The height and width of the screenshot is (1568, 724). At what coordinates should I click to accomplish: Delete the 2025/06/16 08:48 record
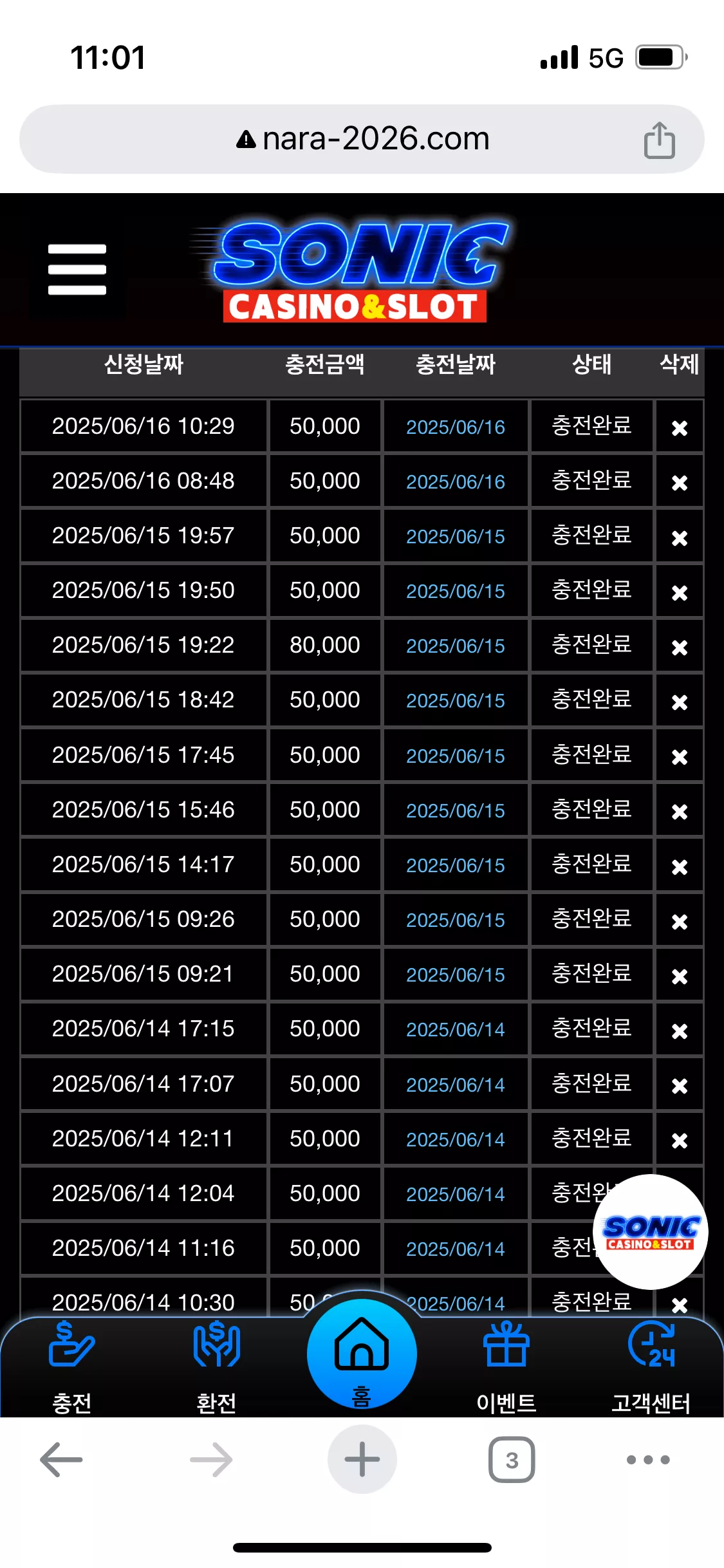point(680,482)
